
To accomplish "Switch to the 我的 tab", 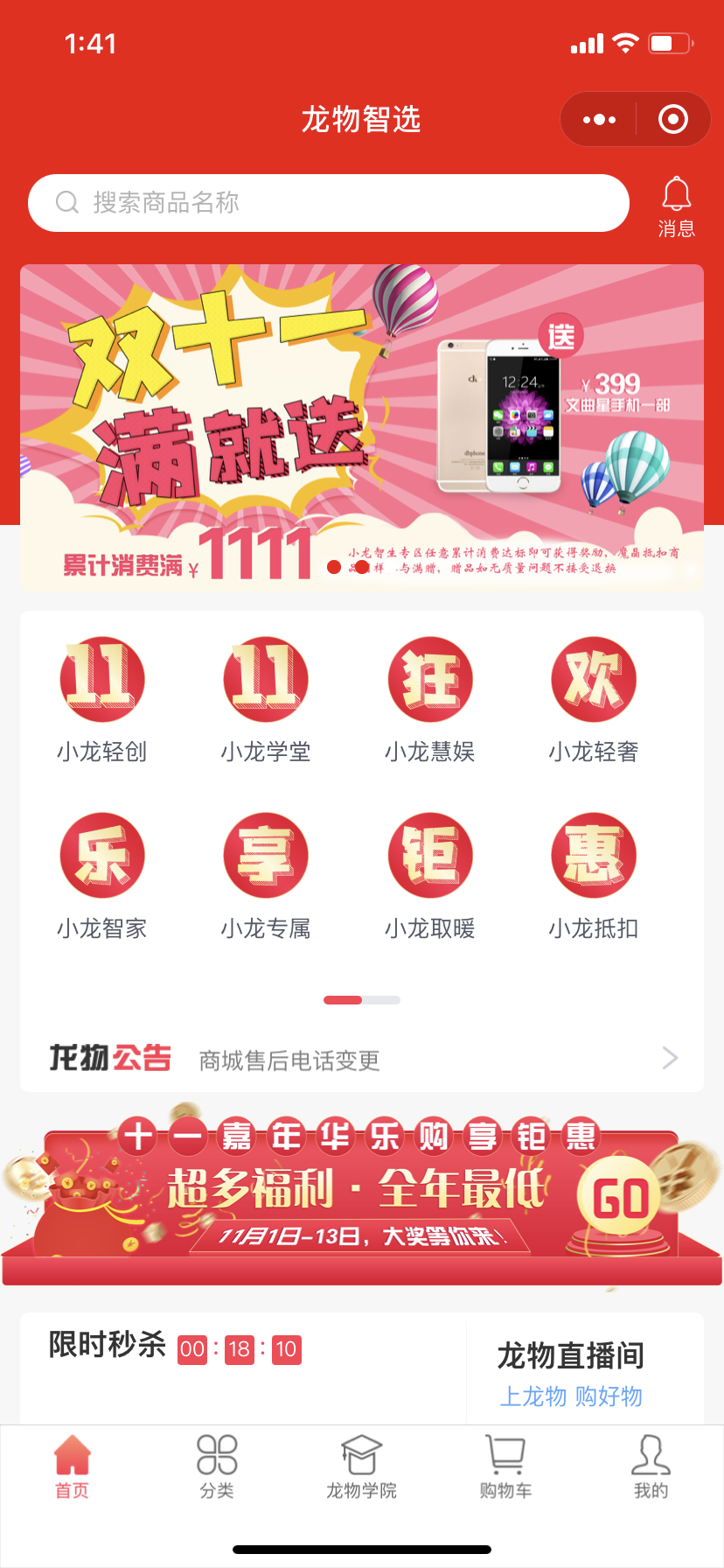I will click(650, 1468).
